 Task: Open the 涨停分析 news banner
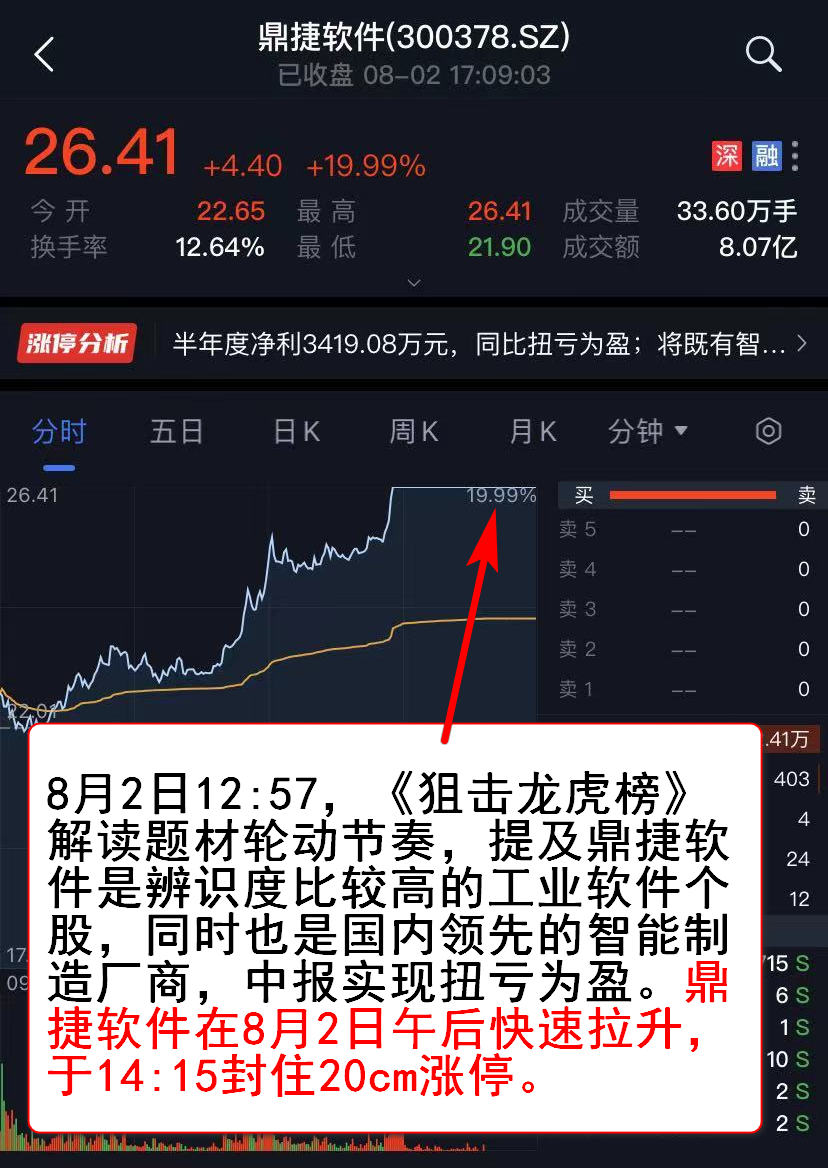[413, 345]
